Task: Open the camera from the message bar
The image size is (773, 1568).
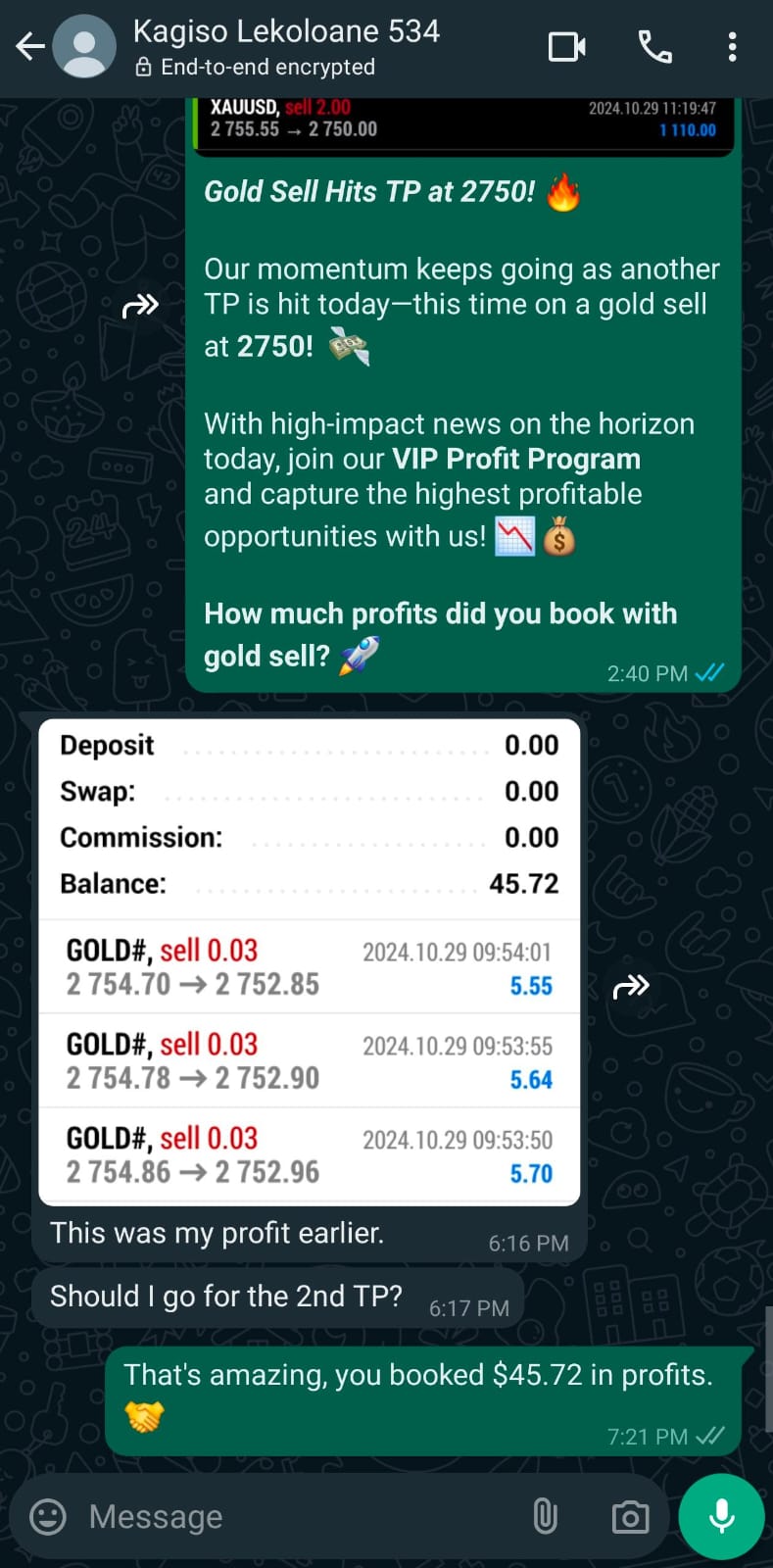Action: pyautogui.click(x=629, y=1517)
